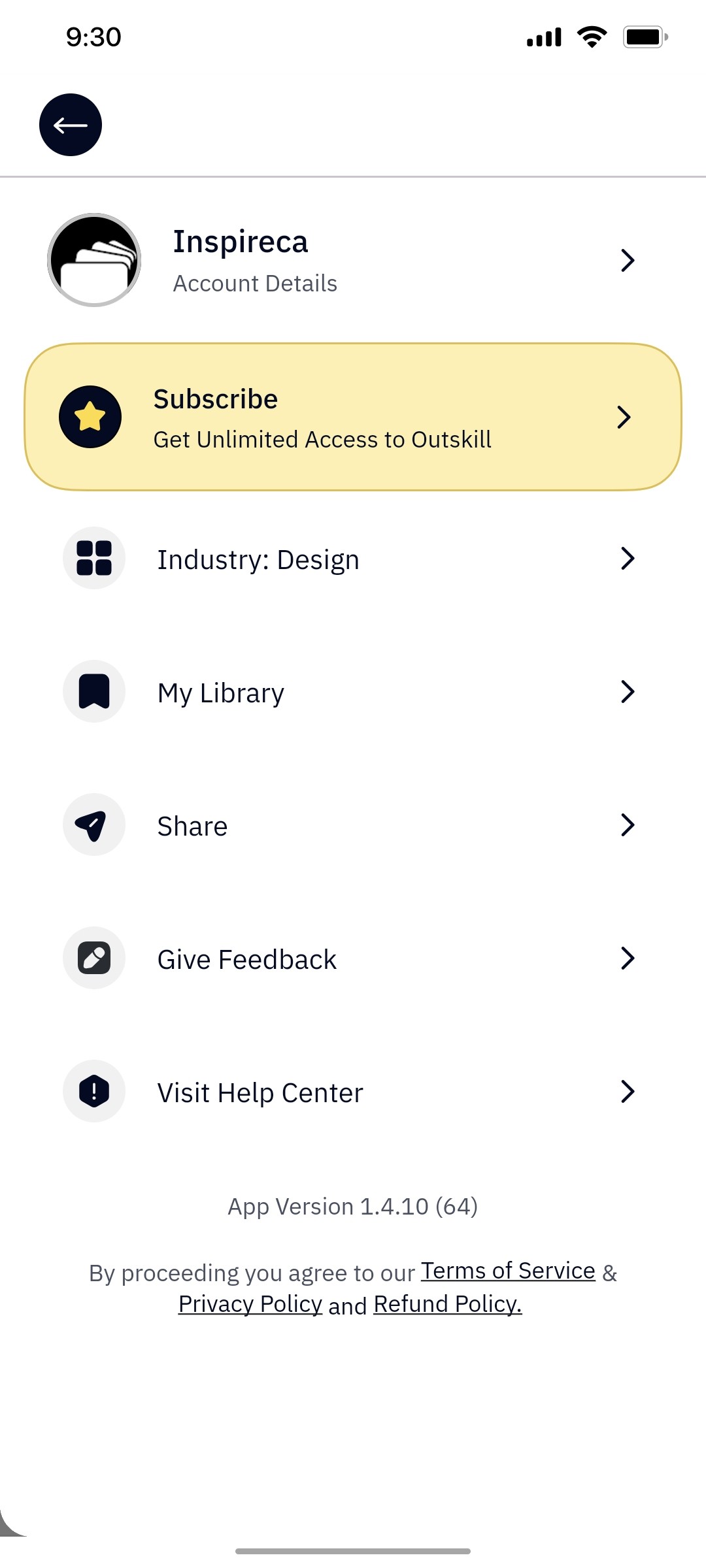The height and width of the screenshot is (1568, 706).
Task: Subscribe for unlimited Outskill access
Action: (353, 417)
